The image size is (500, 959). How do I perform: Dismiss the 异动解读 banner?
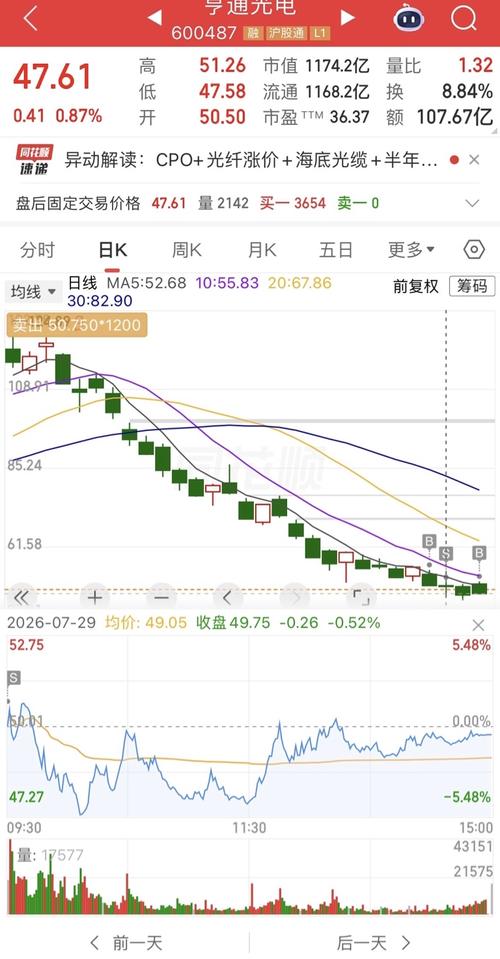click(474, 160)
